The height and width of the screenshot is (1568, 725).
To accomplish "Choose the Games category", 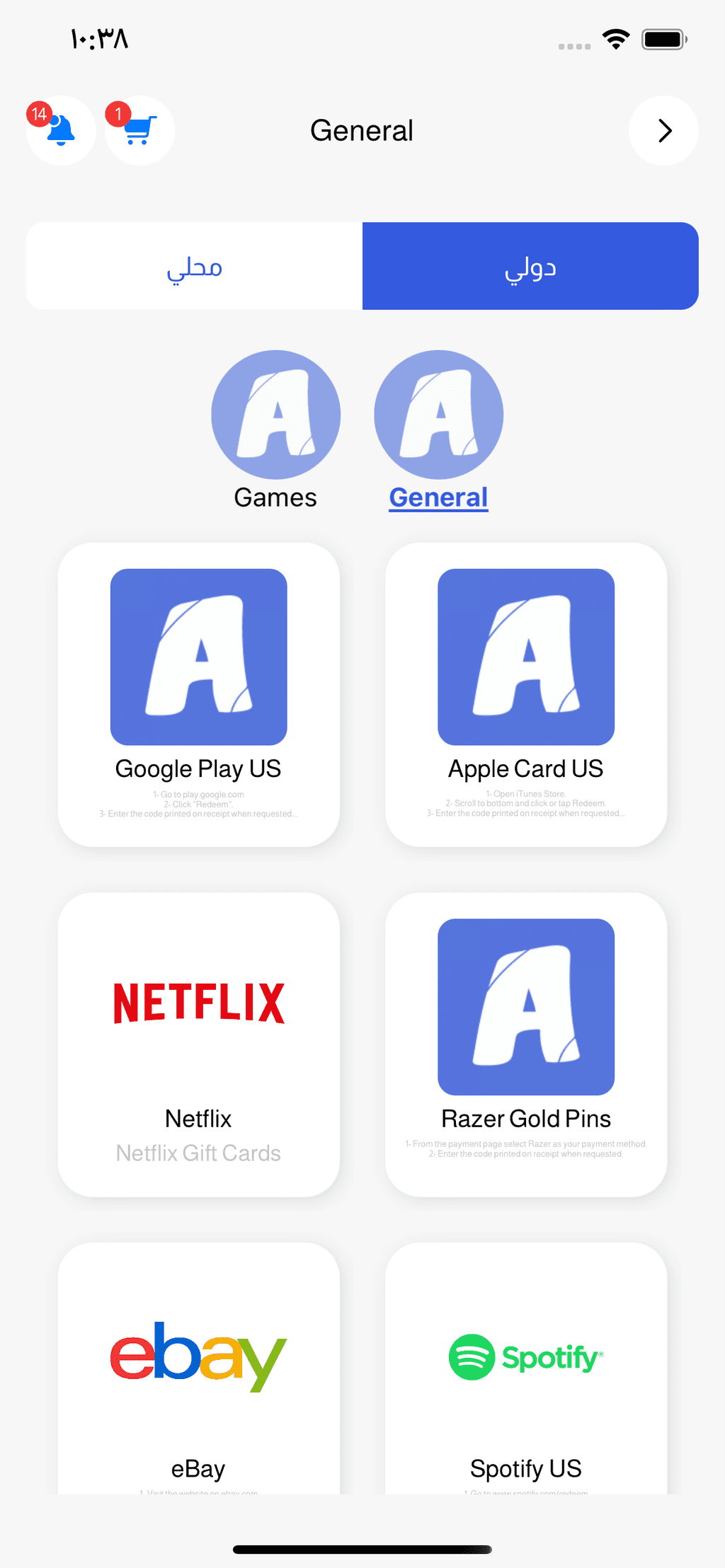I will [x=275, y=430].
